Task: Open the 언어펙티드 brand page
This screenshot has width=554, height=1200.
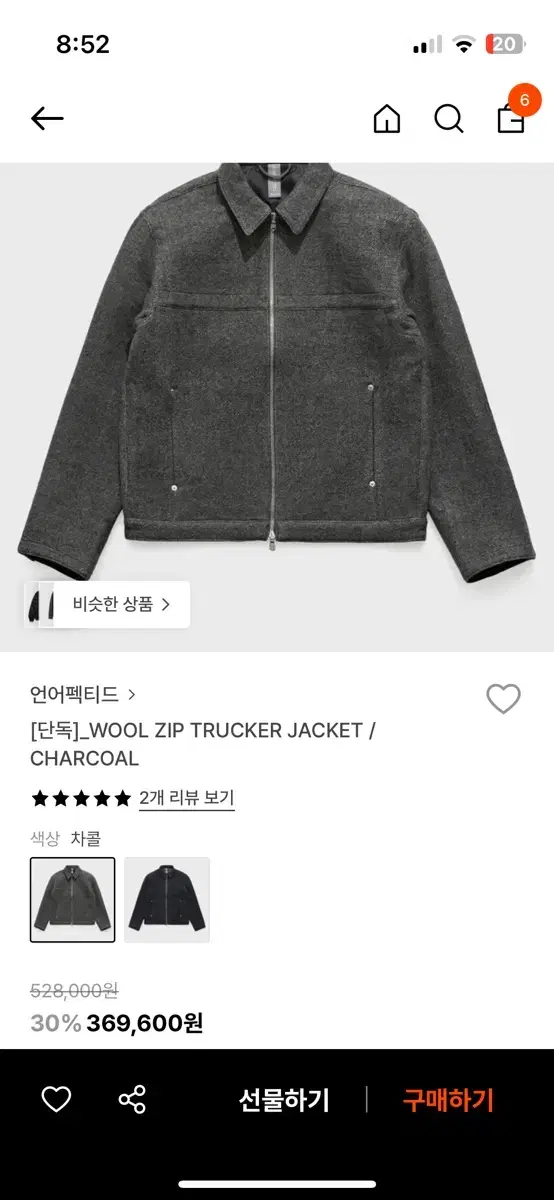Action: 83,694
